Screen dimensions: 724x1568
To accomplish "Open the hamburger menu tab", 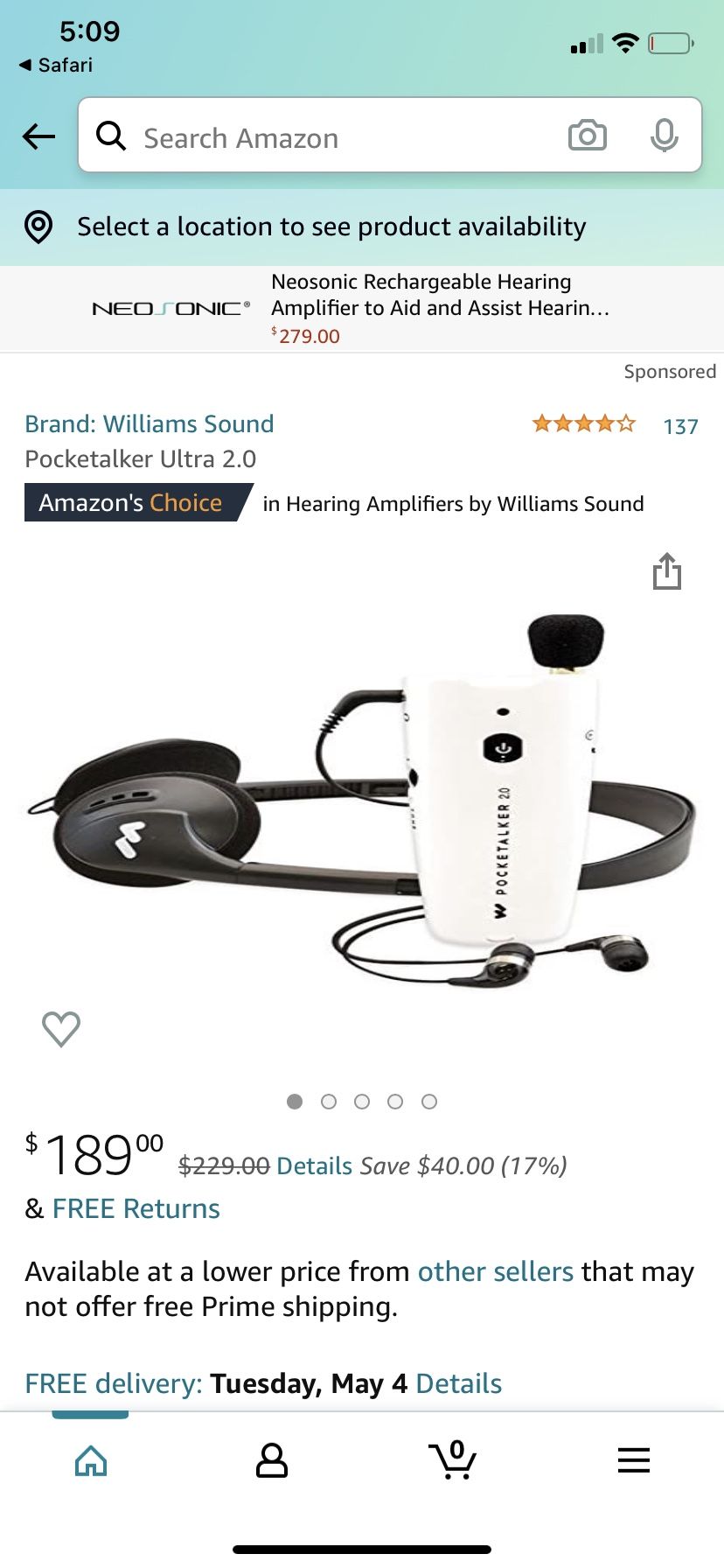I will coord(633,1460).
